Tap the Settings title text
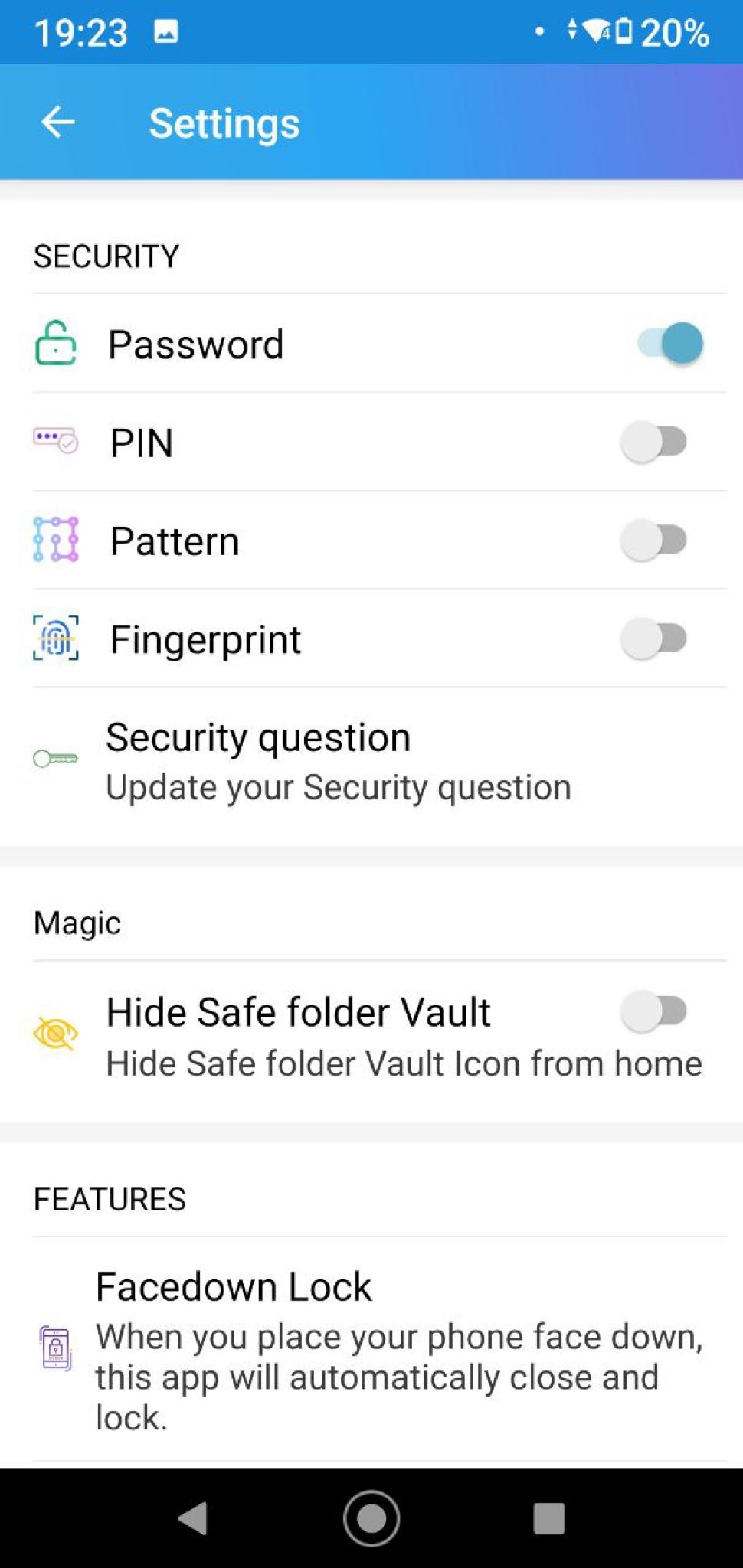 click(x=224, y=122)
